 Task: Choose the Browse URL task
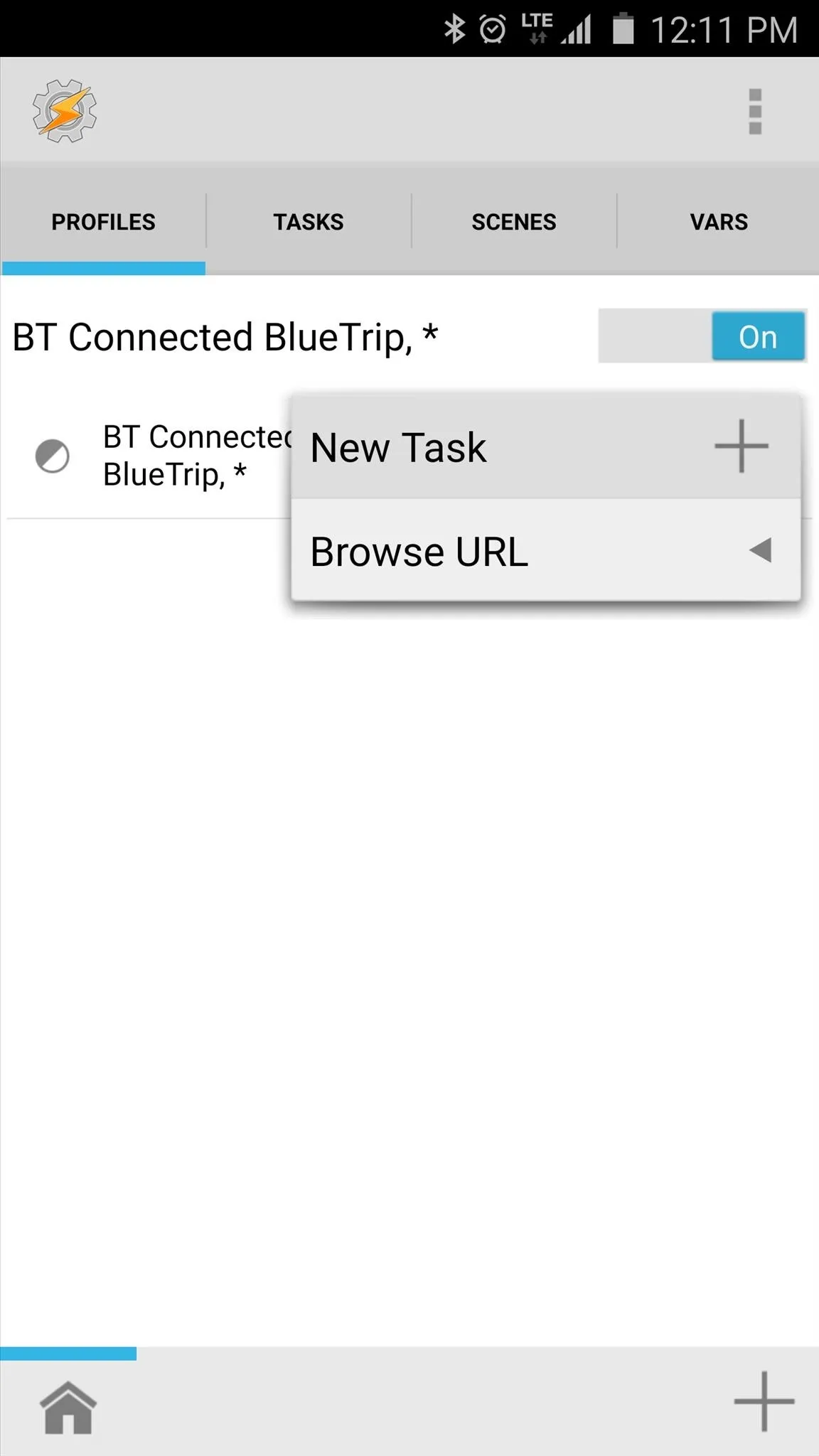(x=545, y=550)
